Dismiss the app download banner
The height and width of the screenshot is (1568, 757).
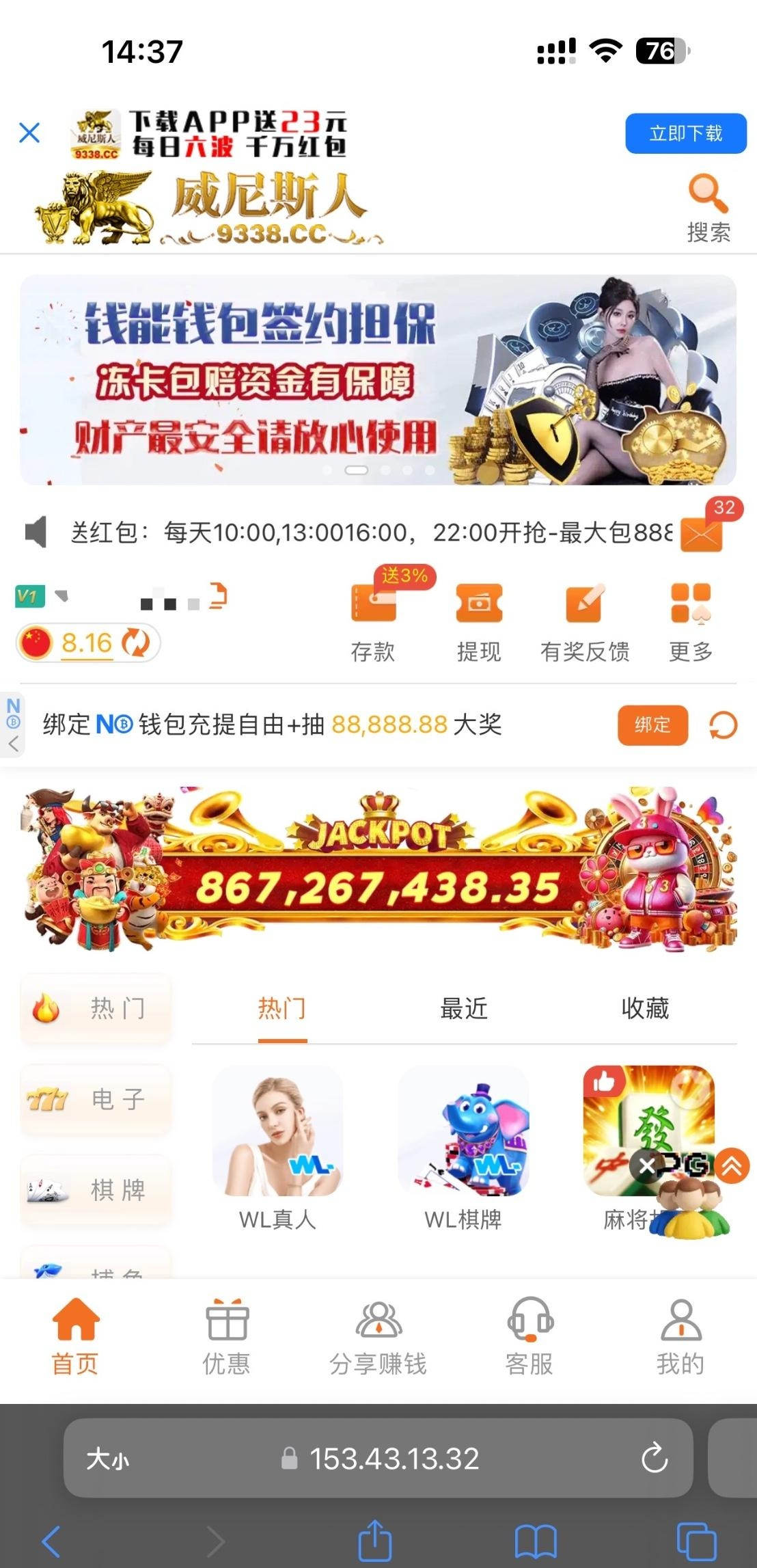29,133
